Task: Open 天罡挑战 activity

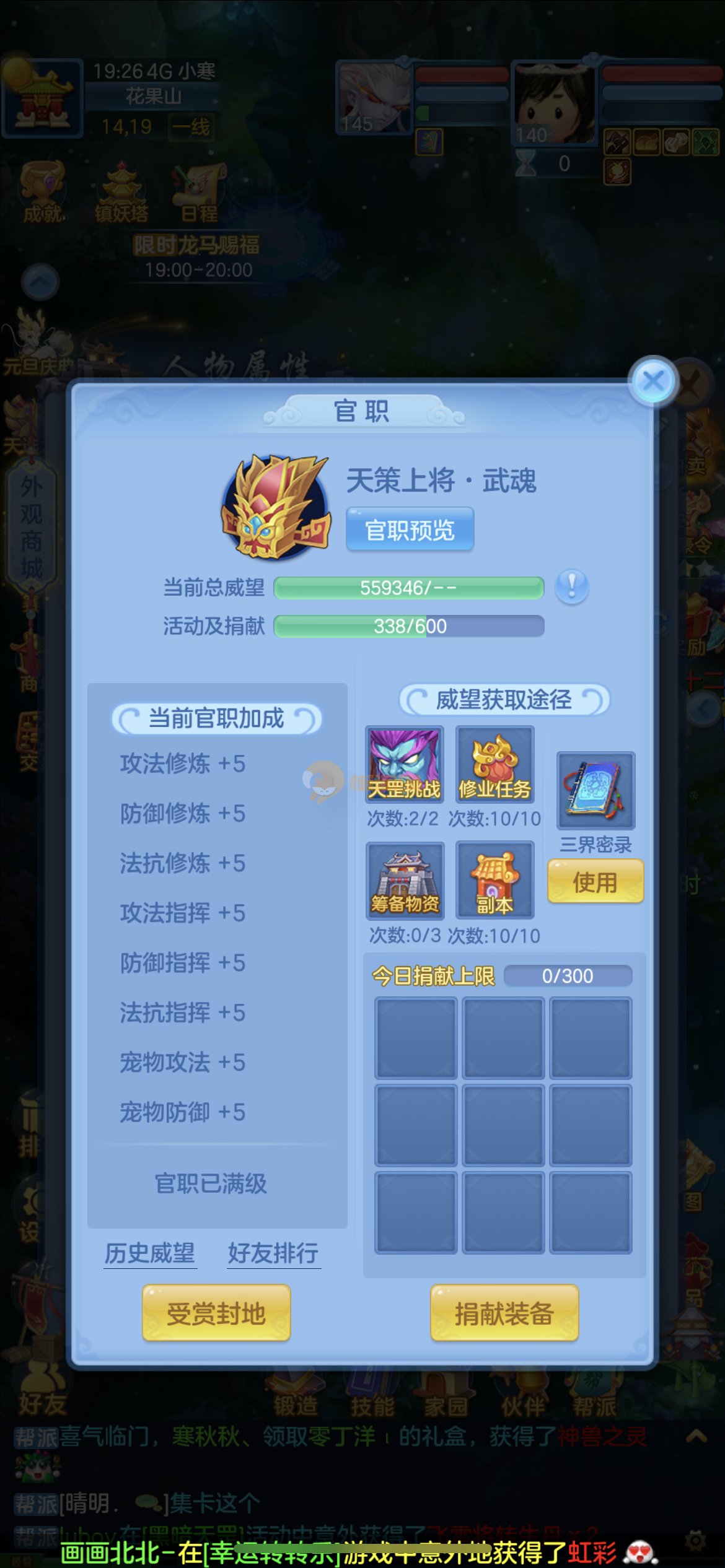Action: tap(404, 765)
